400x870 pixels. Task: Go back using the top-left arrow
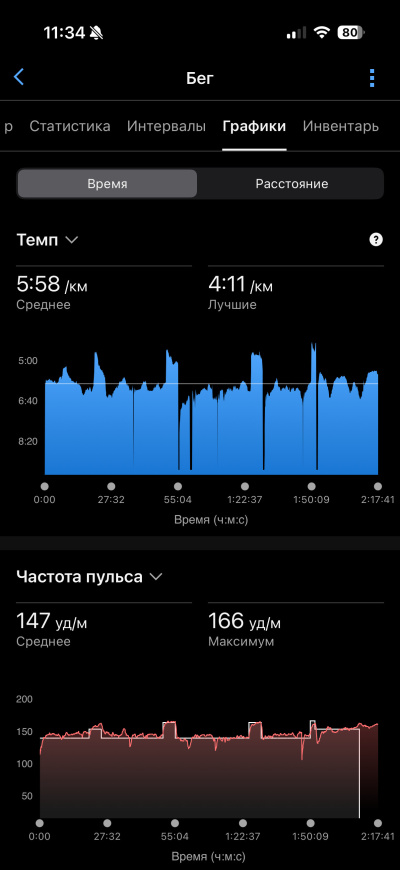pos(19,77)
